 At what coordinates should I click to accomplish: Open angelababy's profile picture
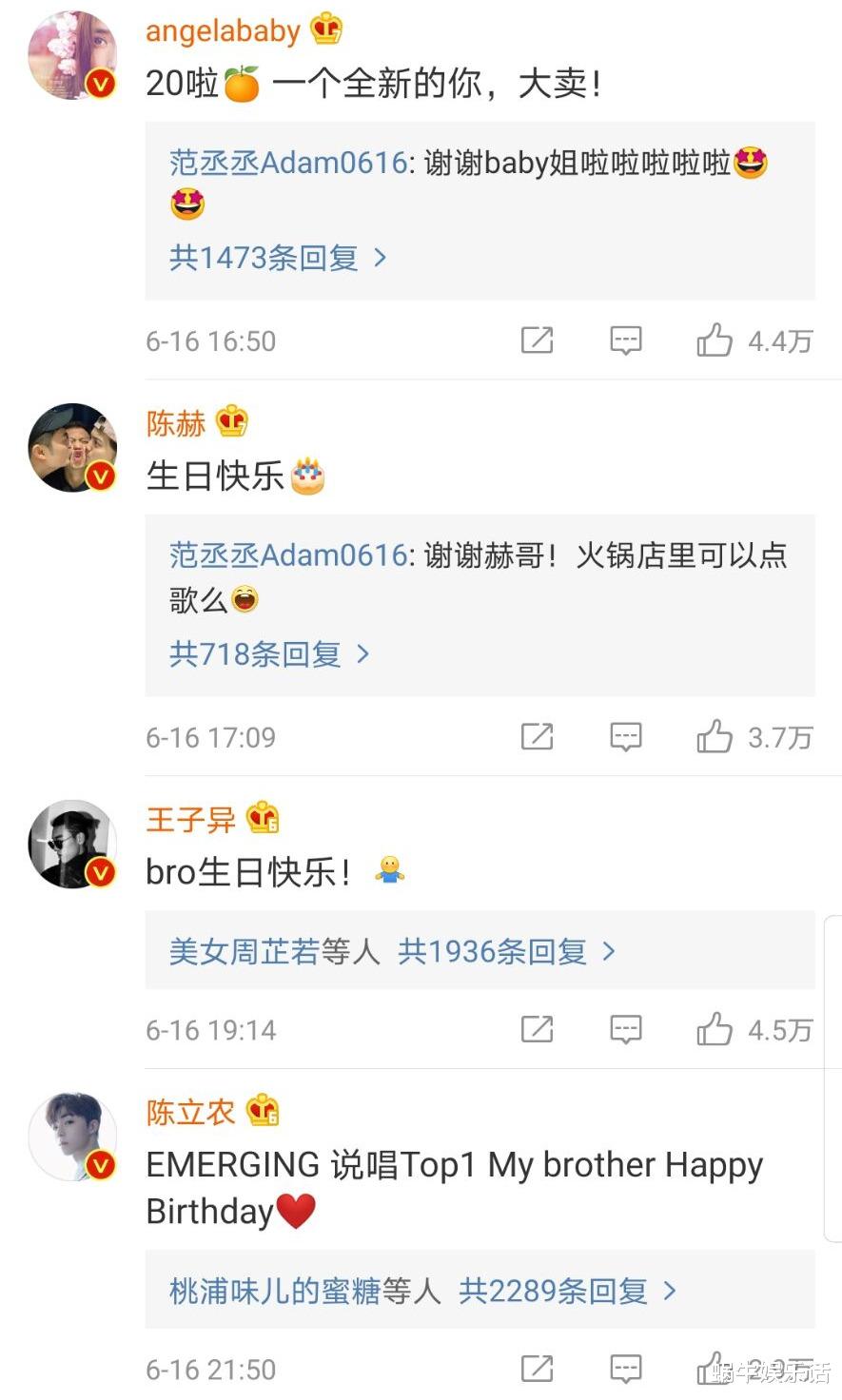(71, 54)
